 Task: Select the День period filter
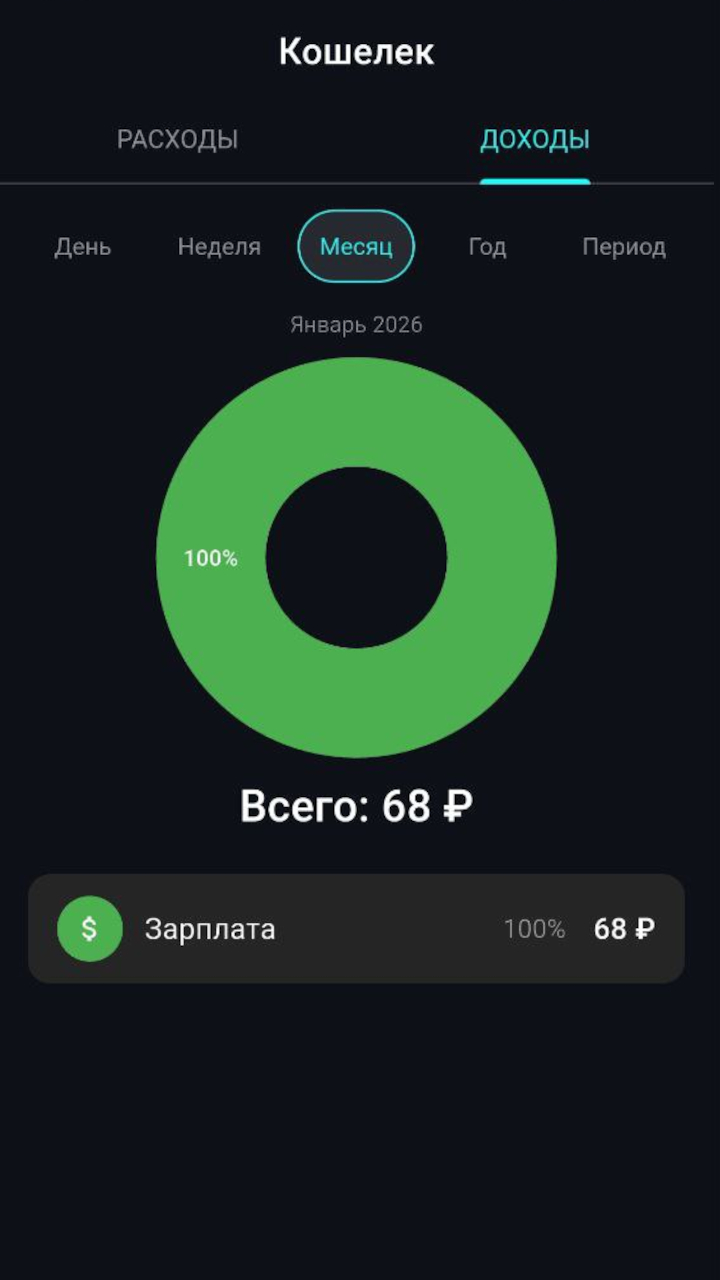pos(82,247)
